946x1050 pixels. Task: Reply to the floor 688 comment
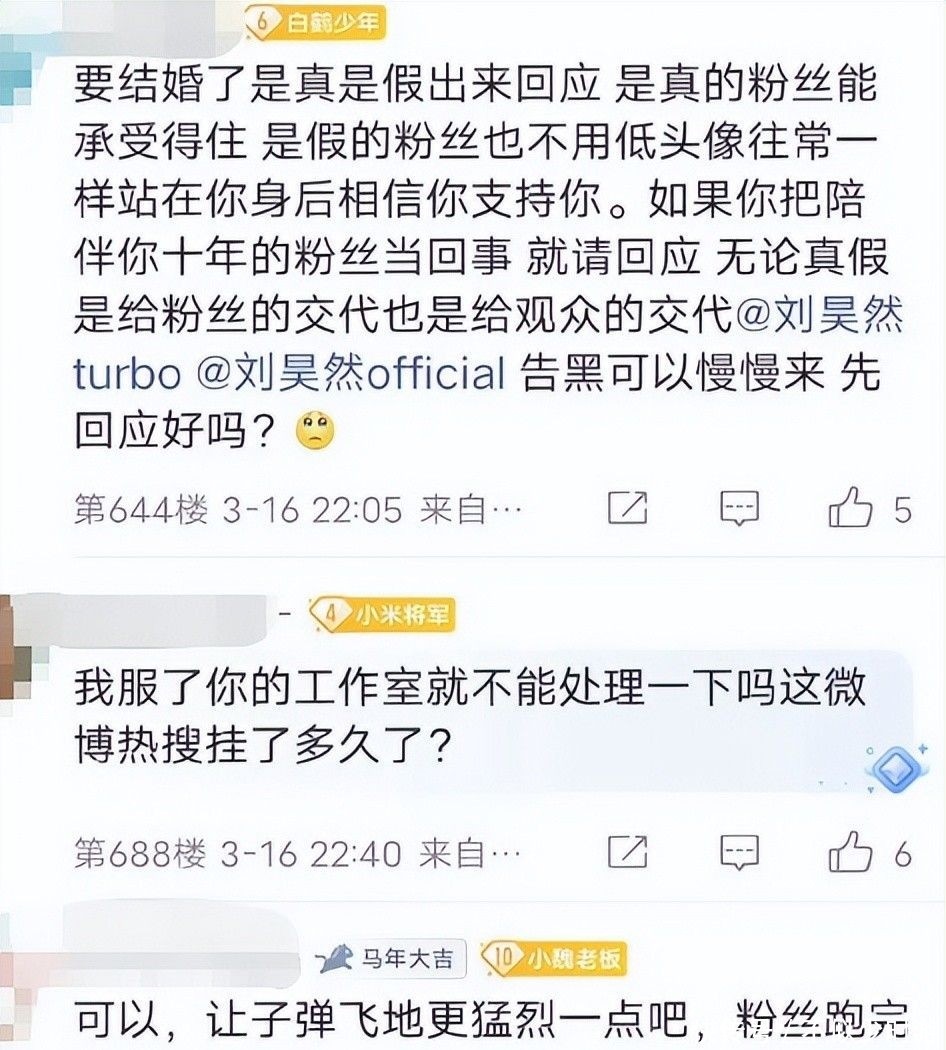(739, 852)
